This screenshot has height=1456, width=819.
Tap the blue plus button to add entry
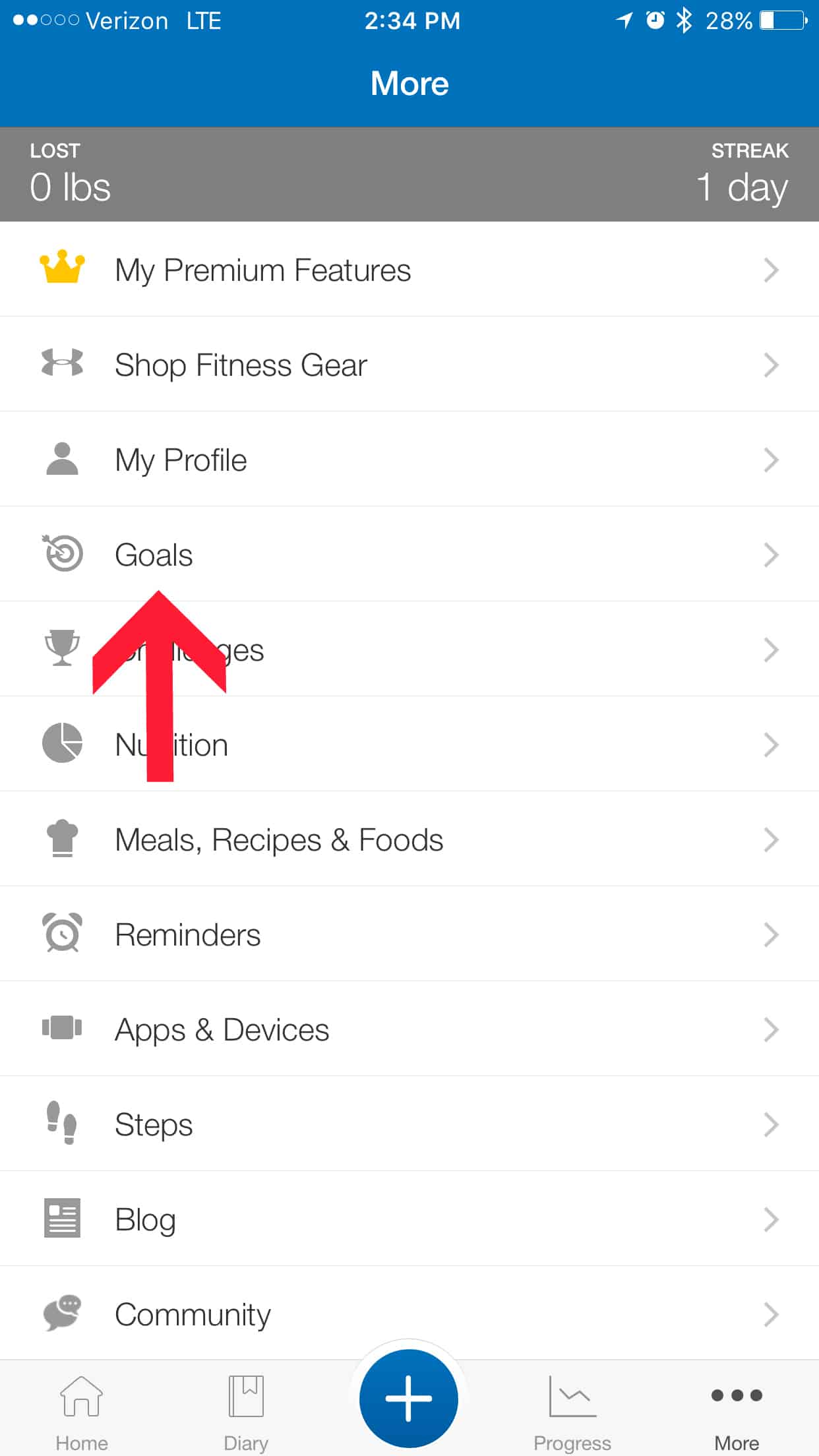[x=409, y=1398]
